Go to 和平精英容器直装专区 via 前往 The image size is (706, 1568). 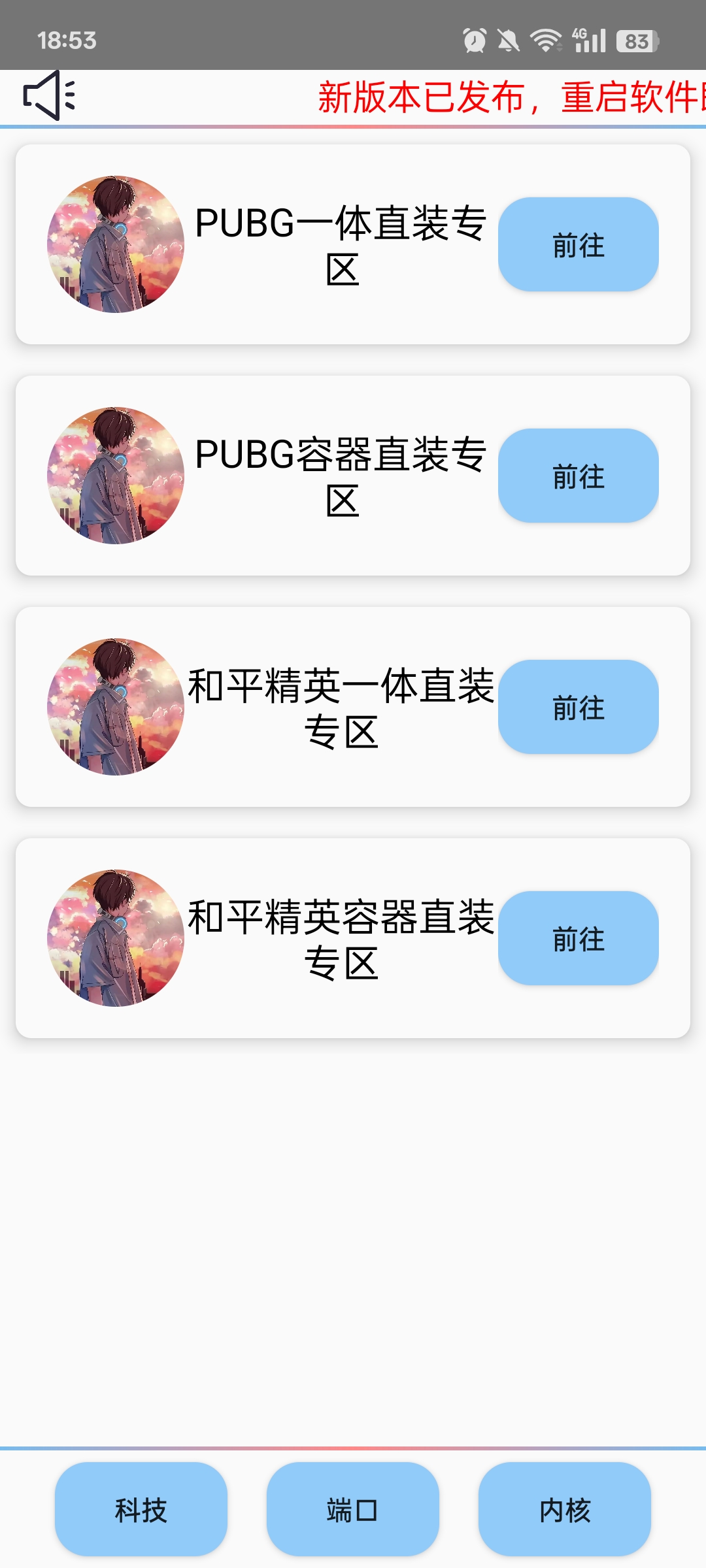[x=578, y=938]
